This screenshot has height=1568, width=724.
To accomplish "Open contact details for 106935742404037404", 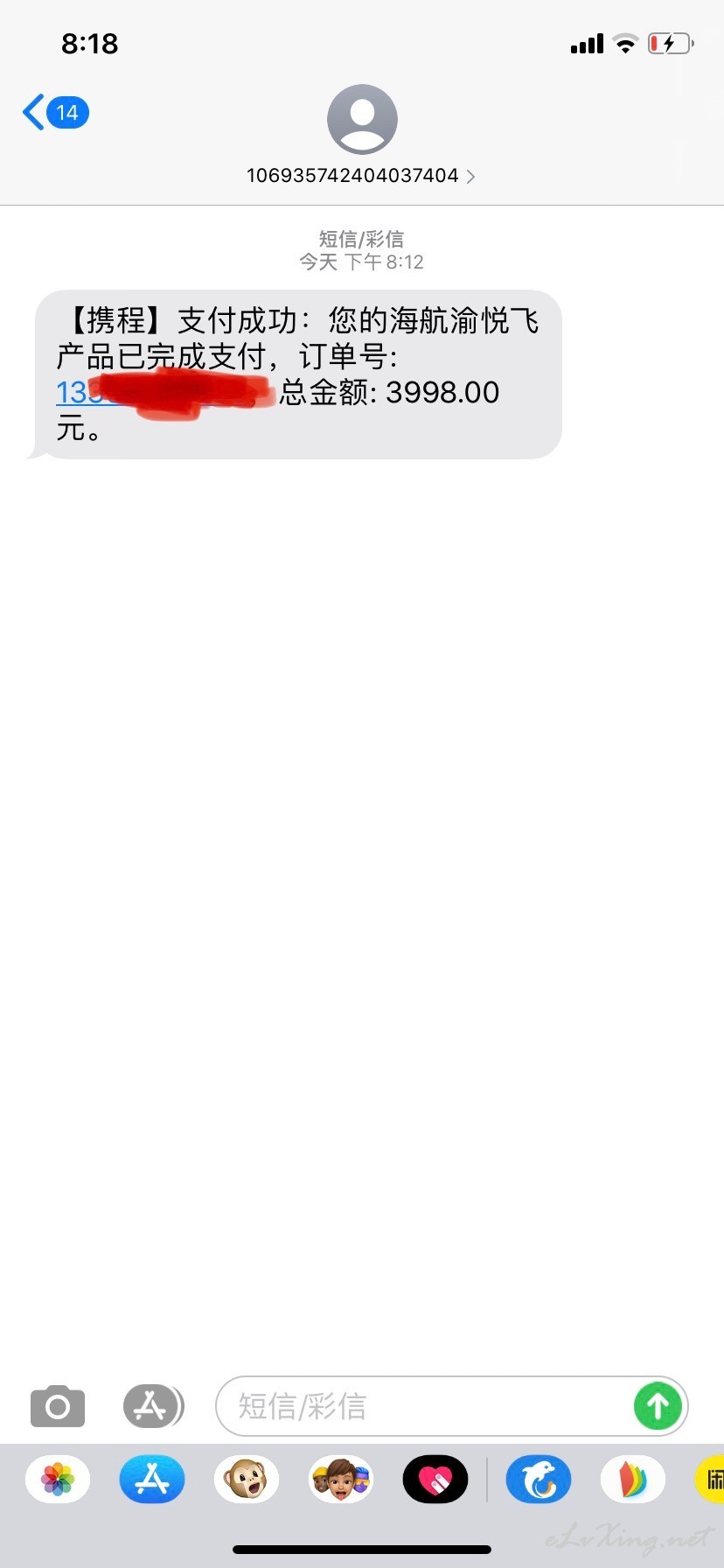I will 361,176.
